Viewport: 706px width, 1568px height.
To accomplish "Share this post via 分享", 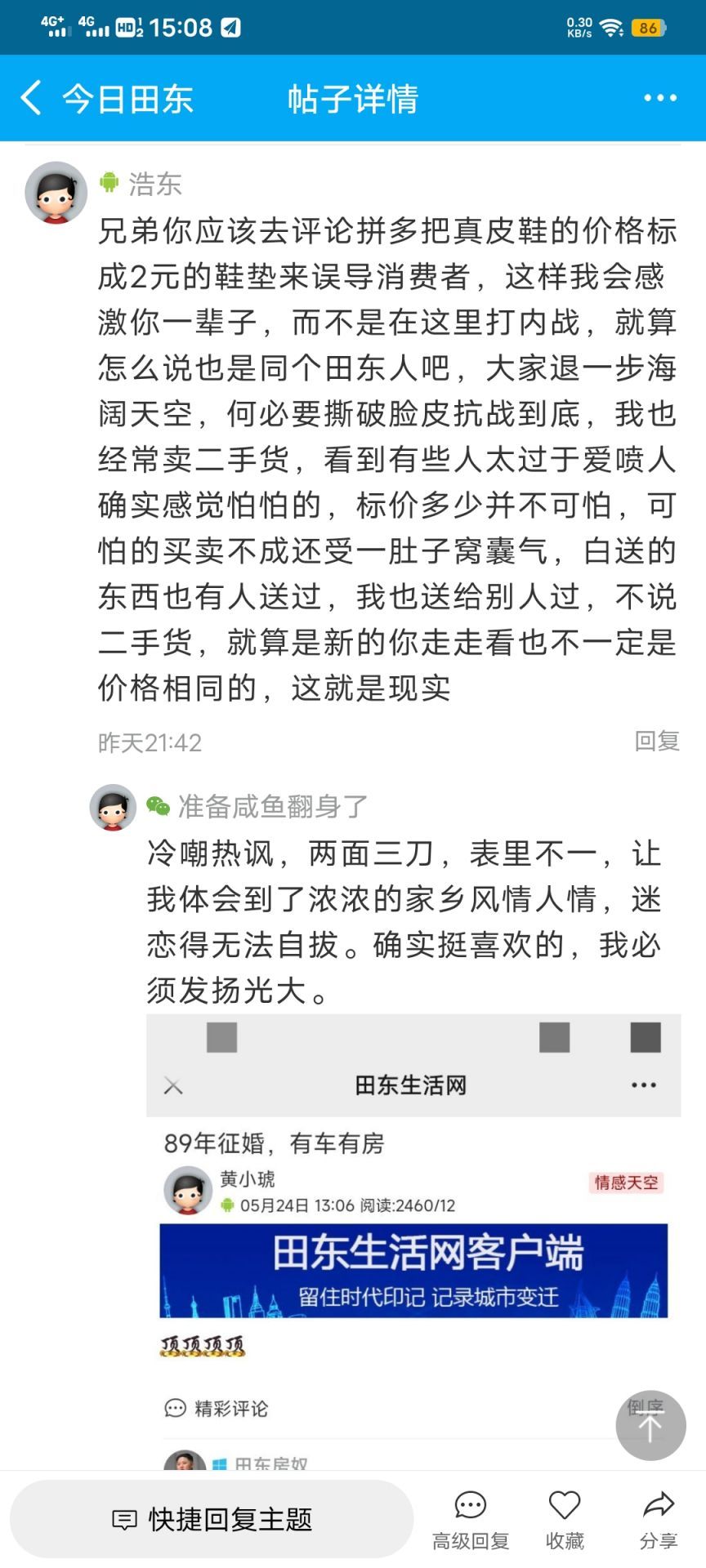I will pyautogui.click(x=659, y=1520).
